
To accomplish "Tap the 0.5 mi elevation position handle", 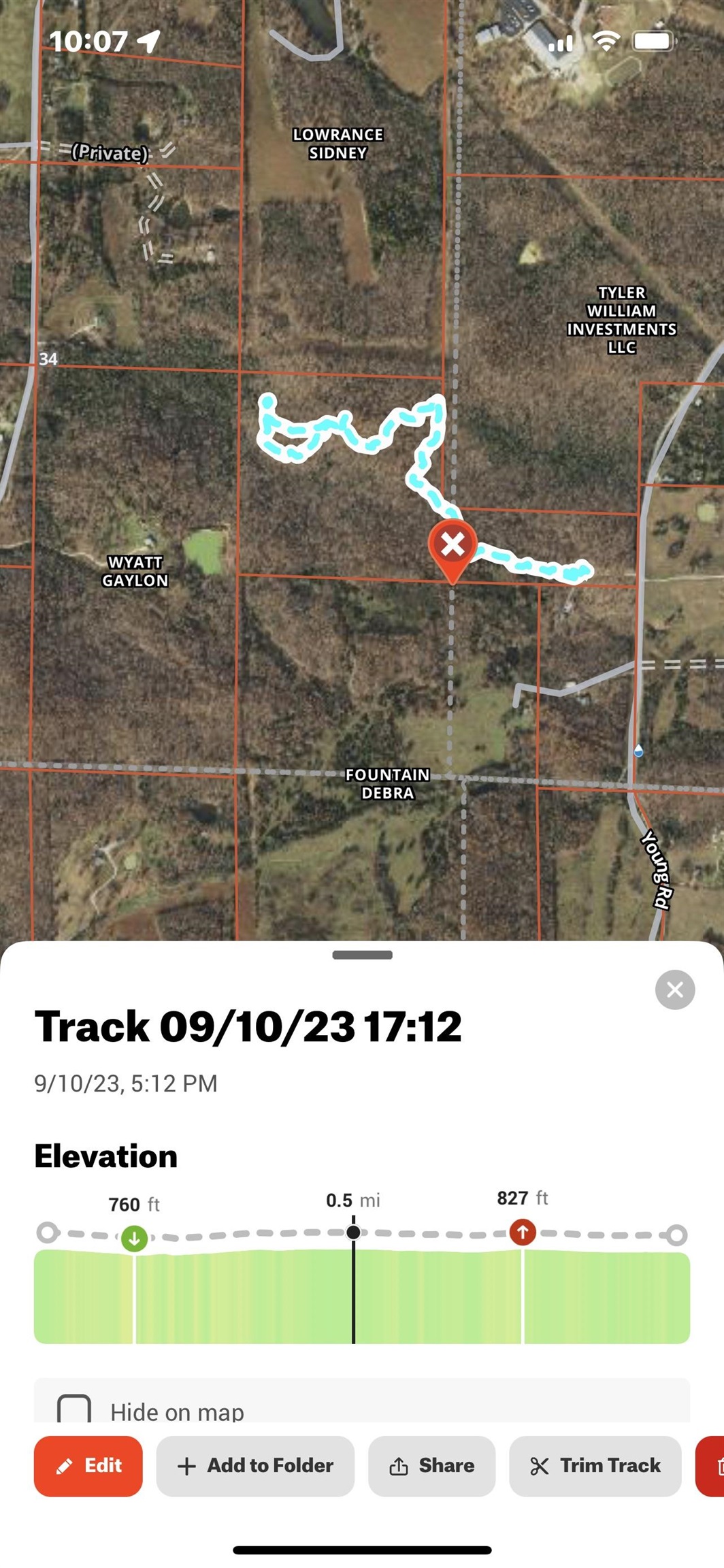I will (353, 1232).
